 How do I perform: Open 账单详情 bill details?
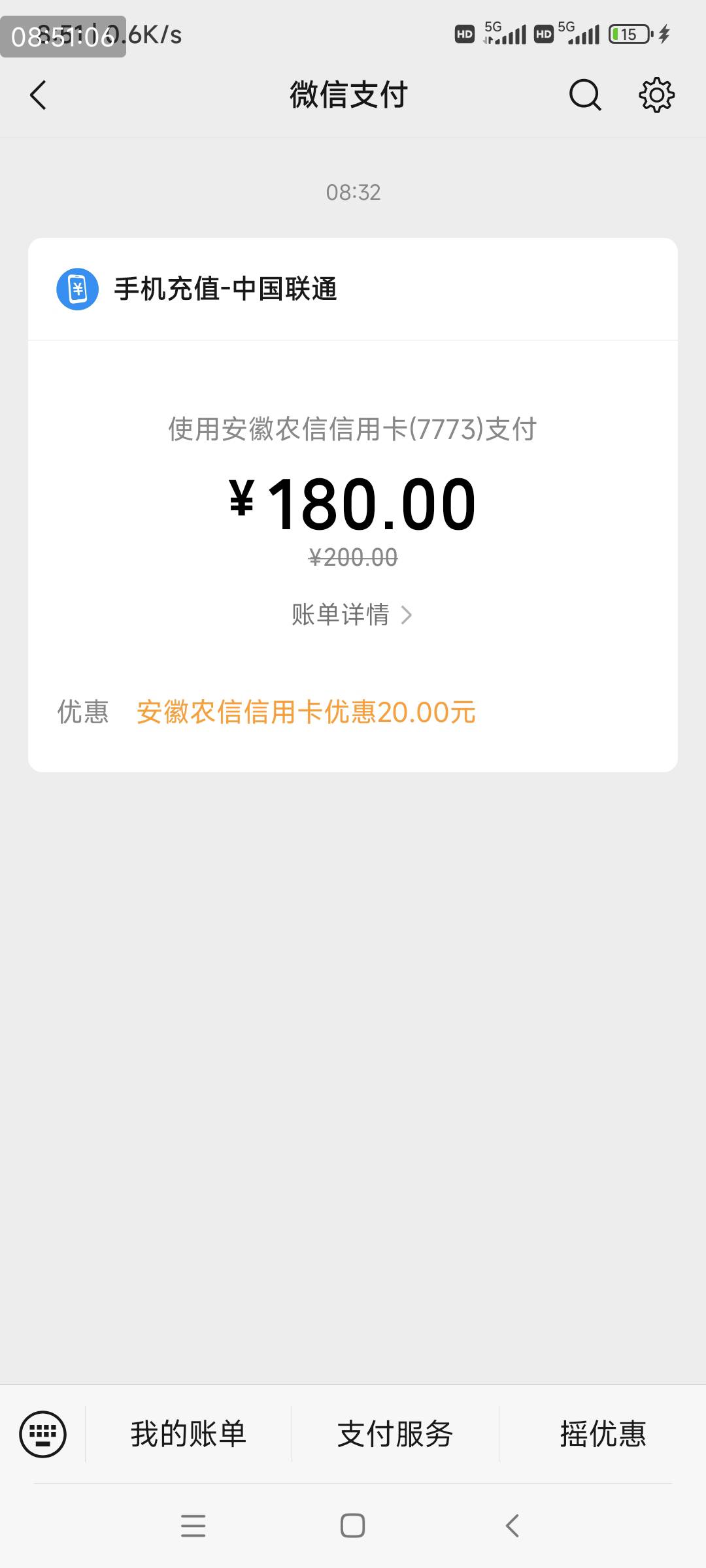pos(352,615)
